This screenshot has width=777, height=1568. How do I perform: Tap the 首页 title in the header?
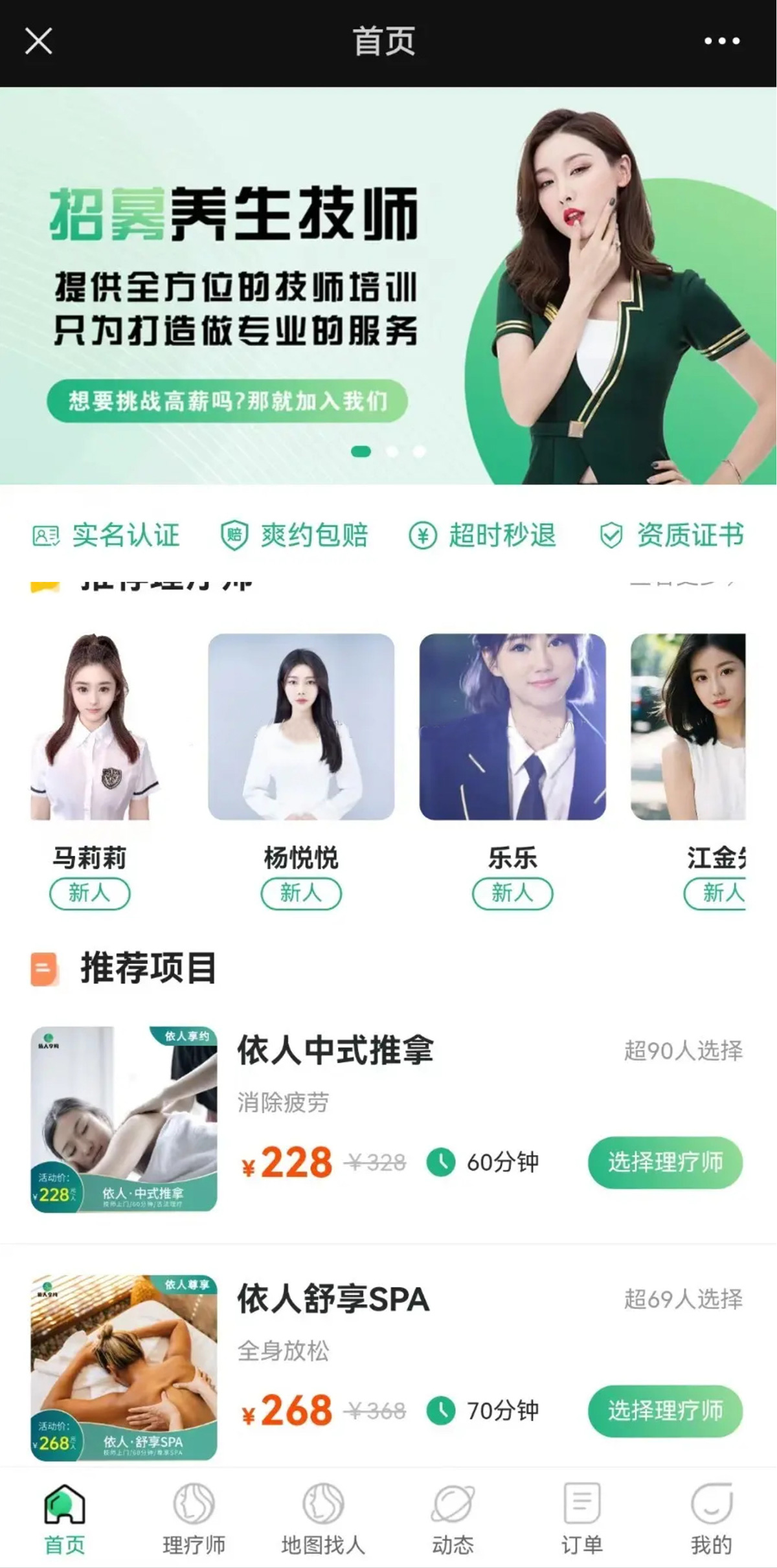tap(383, 41)
